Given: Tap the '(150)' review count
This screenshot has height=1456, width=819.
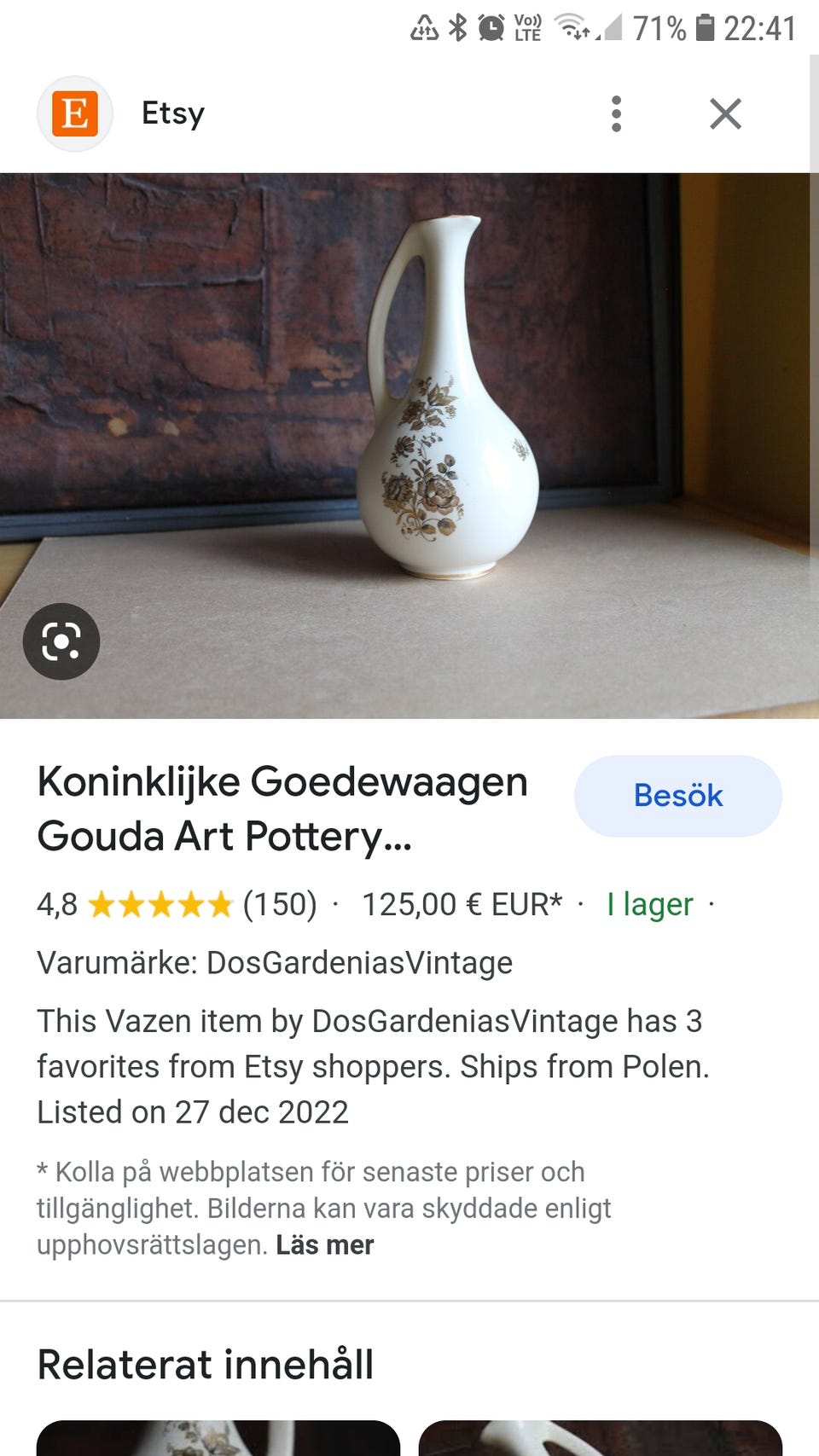Looking at the screenshot, I should (x=282, y=903).
